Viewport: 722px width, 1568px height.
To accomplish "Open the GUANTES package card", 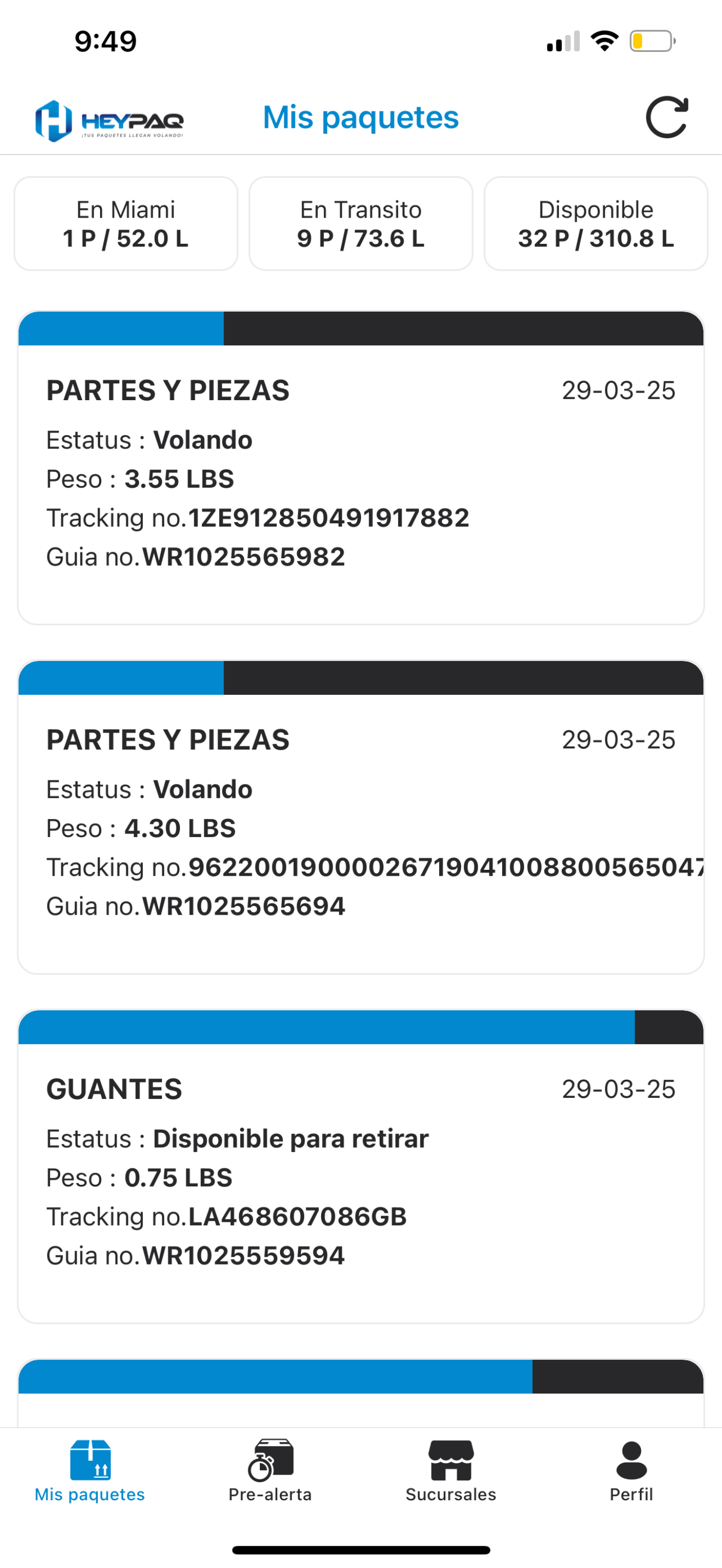I will 361,1166.
